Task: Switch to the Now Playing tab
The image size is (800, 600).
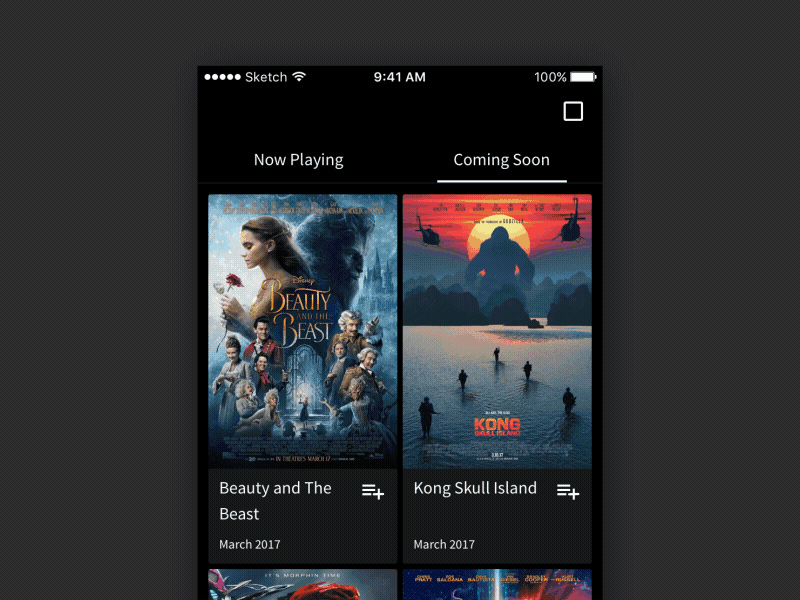Action: (298, 160)
